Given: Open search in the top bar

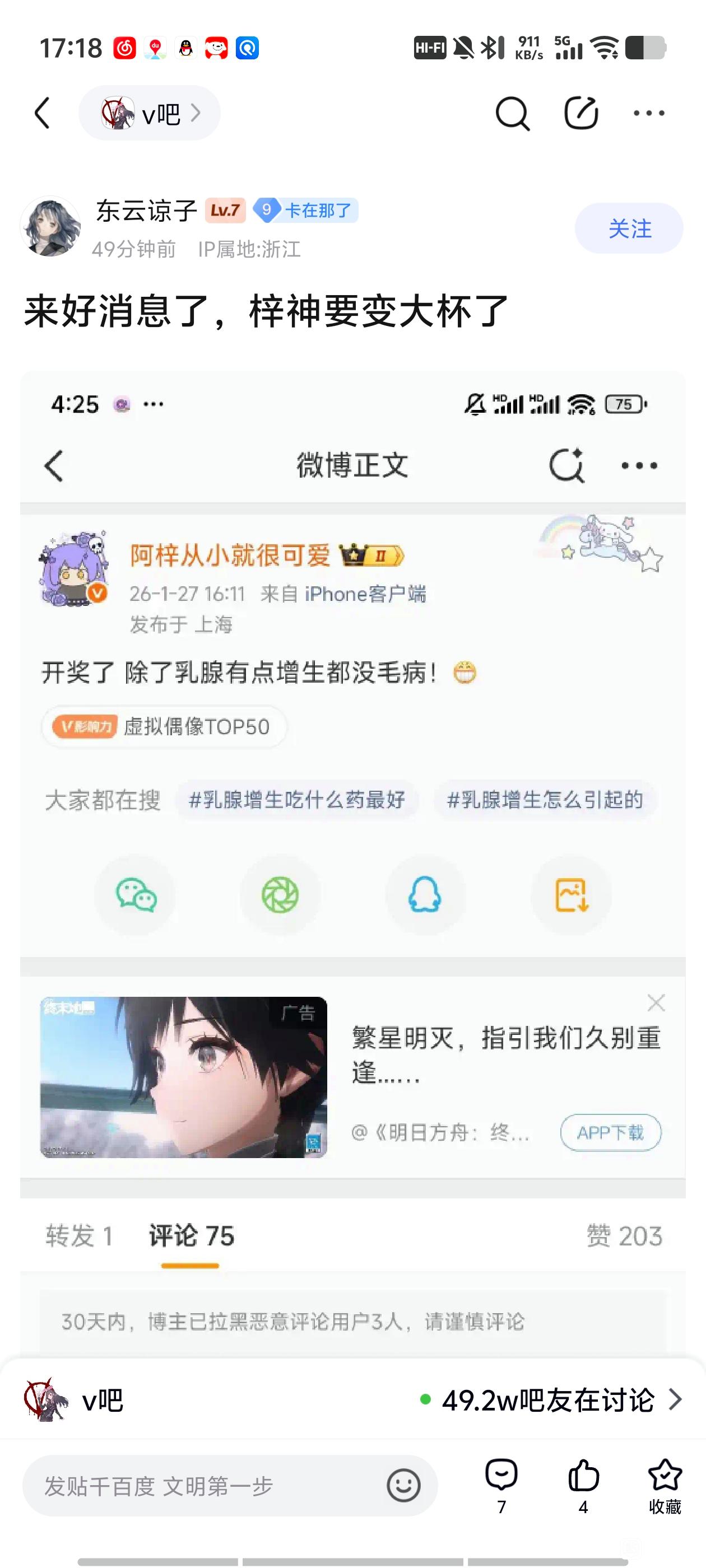Looking at the screenshot, I should [512, 113].
